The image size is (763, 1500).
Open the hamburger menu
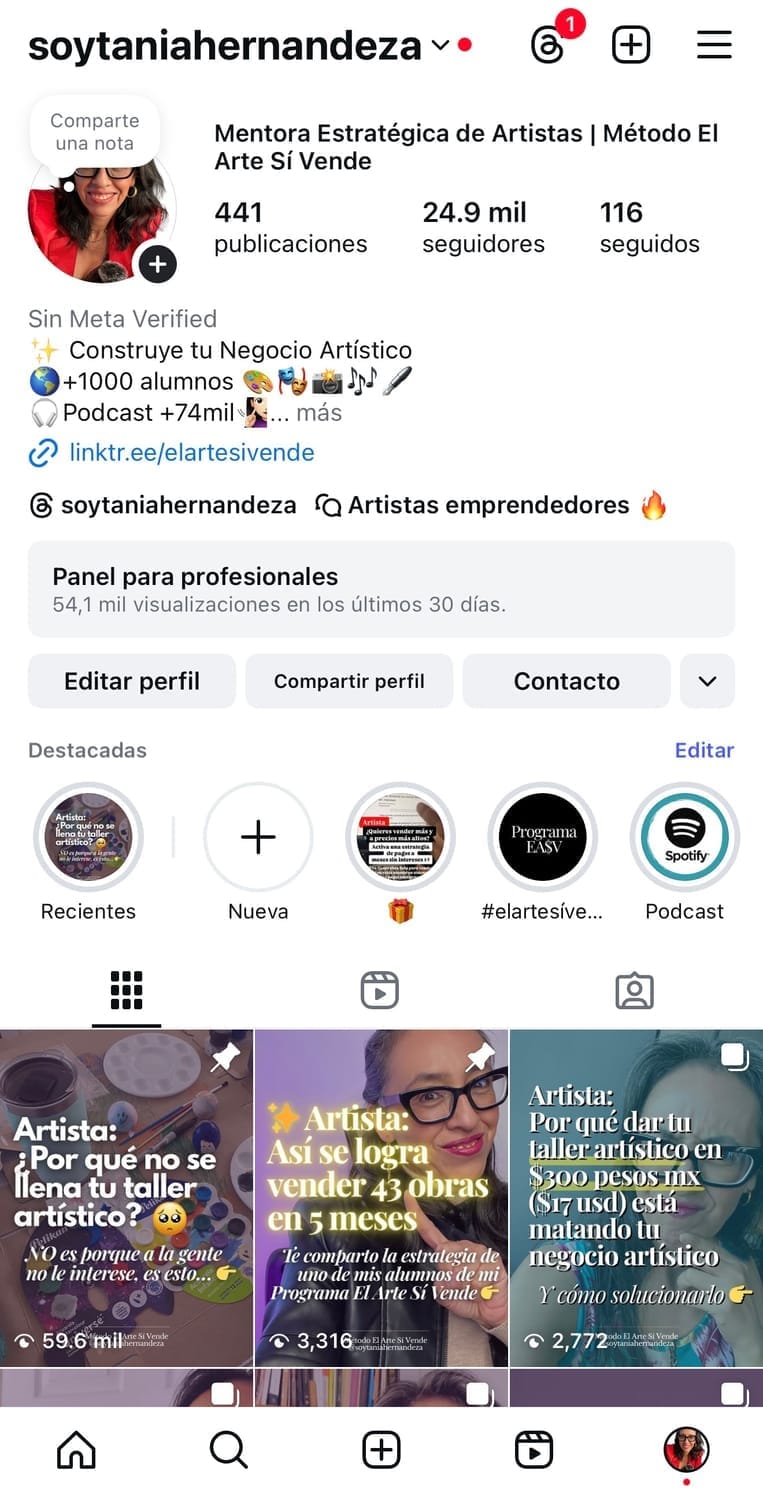(714, 45)
